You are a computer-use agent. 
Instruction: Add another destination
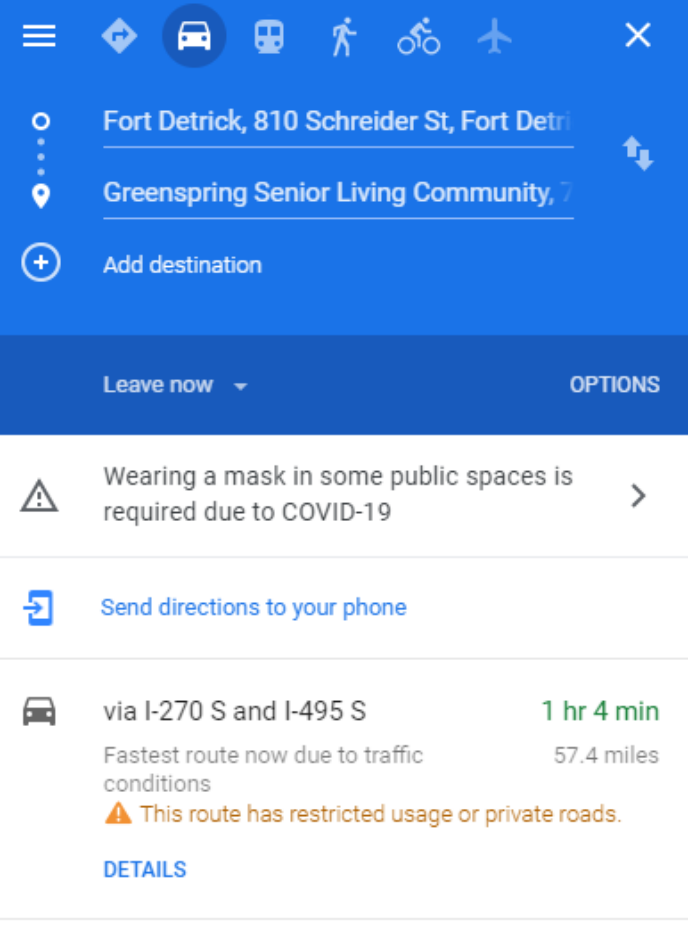click(x=182, y=265)
